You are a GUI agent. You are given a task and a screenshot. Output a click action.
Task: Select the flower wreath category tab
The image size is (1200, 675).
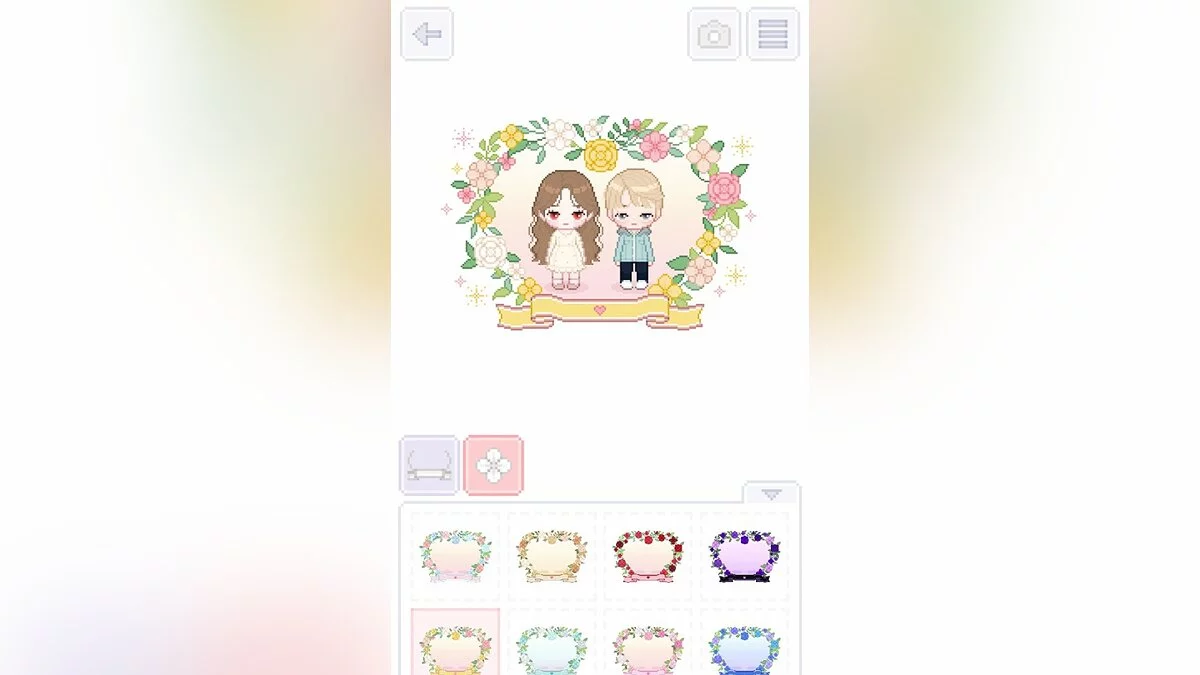point(493,465)
